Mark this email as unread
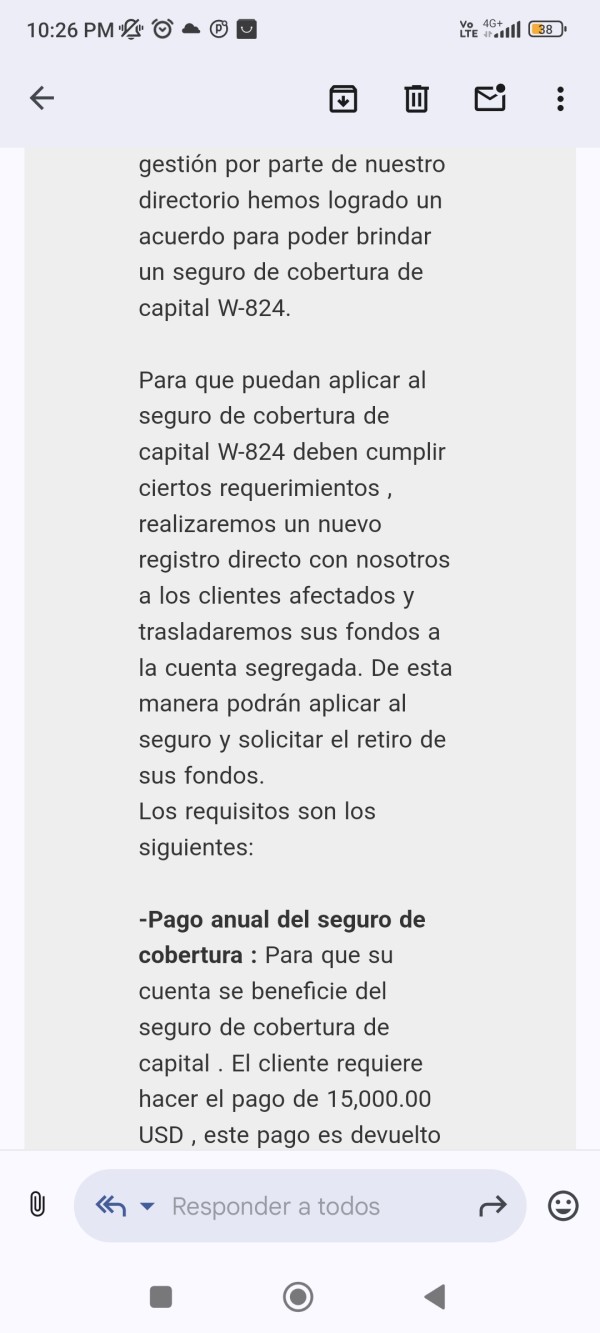Image resolution: width=600 pixels, height=1333 pixels. click(x=490, y=97)
